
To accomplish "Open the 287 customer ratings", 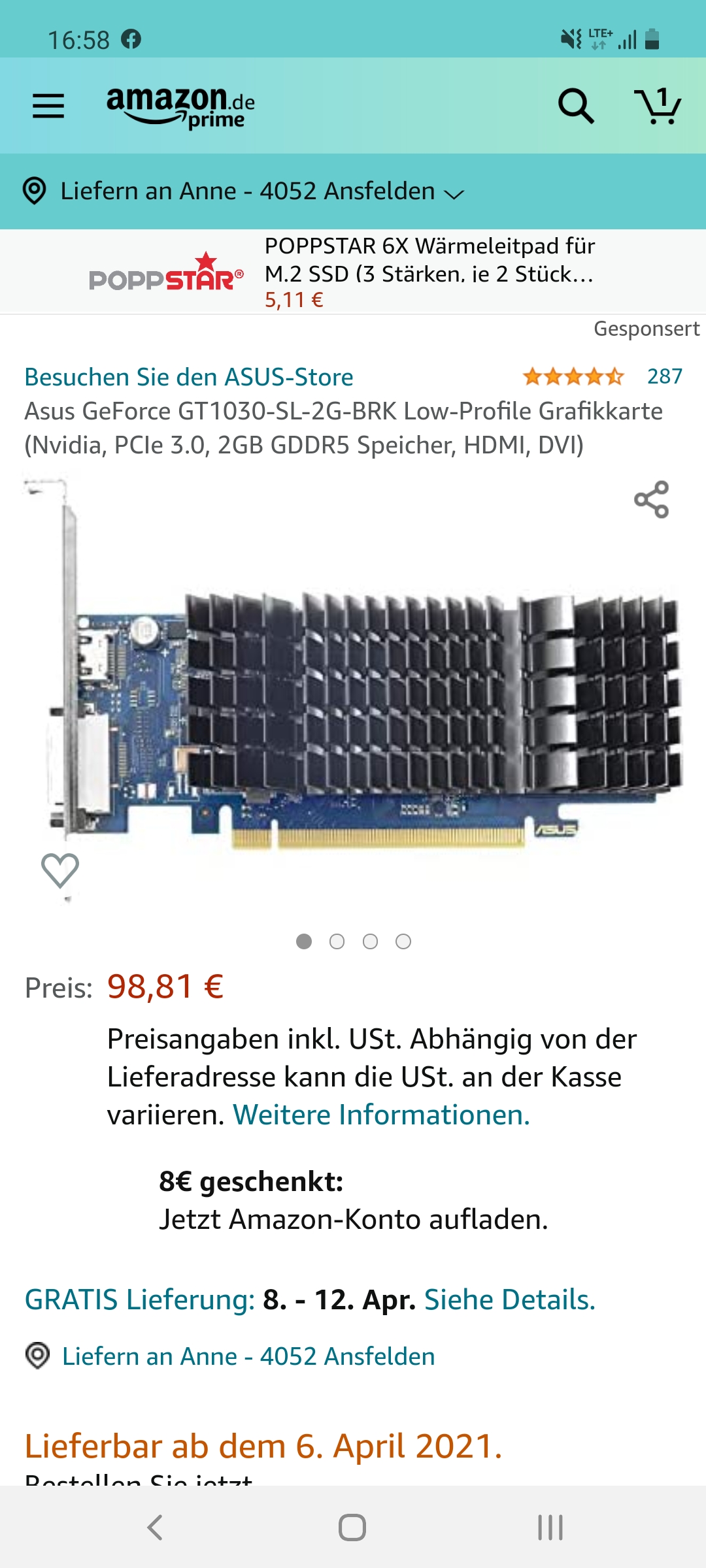I will 664,376.
